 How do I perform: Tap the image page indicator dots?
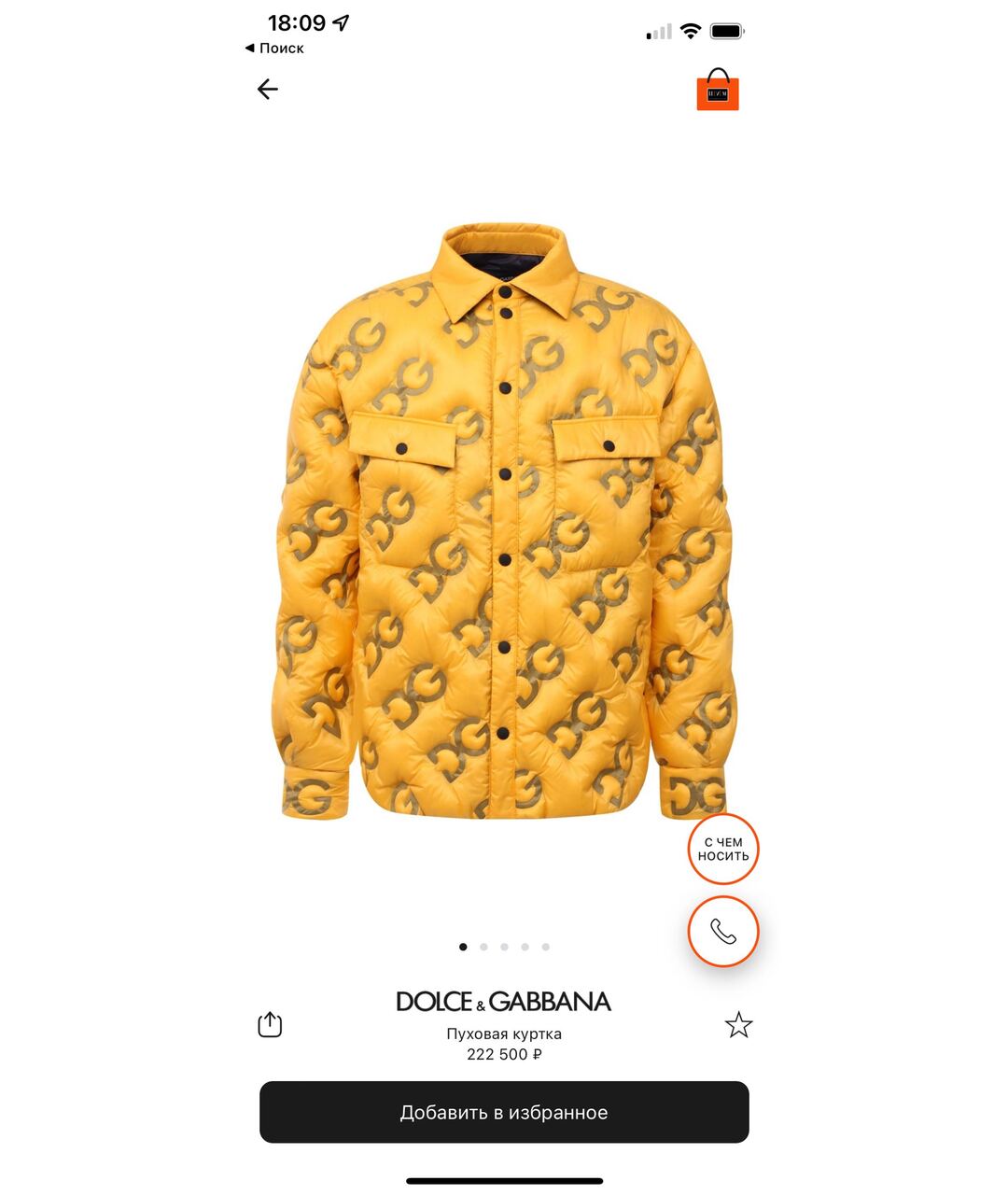tap(504, 947)
